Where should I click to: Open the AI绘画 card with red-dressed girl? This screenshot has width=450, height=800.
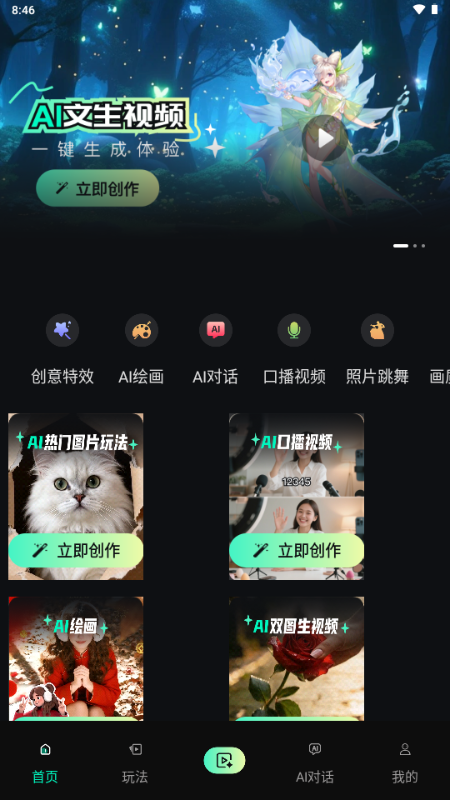tap(76, 659)
